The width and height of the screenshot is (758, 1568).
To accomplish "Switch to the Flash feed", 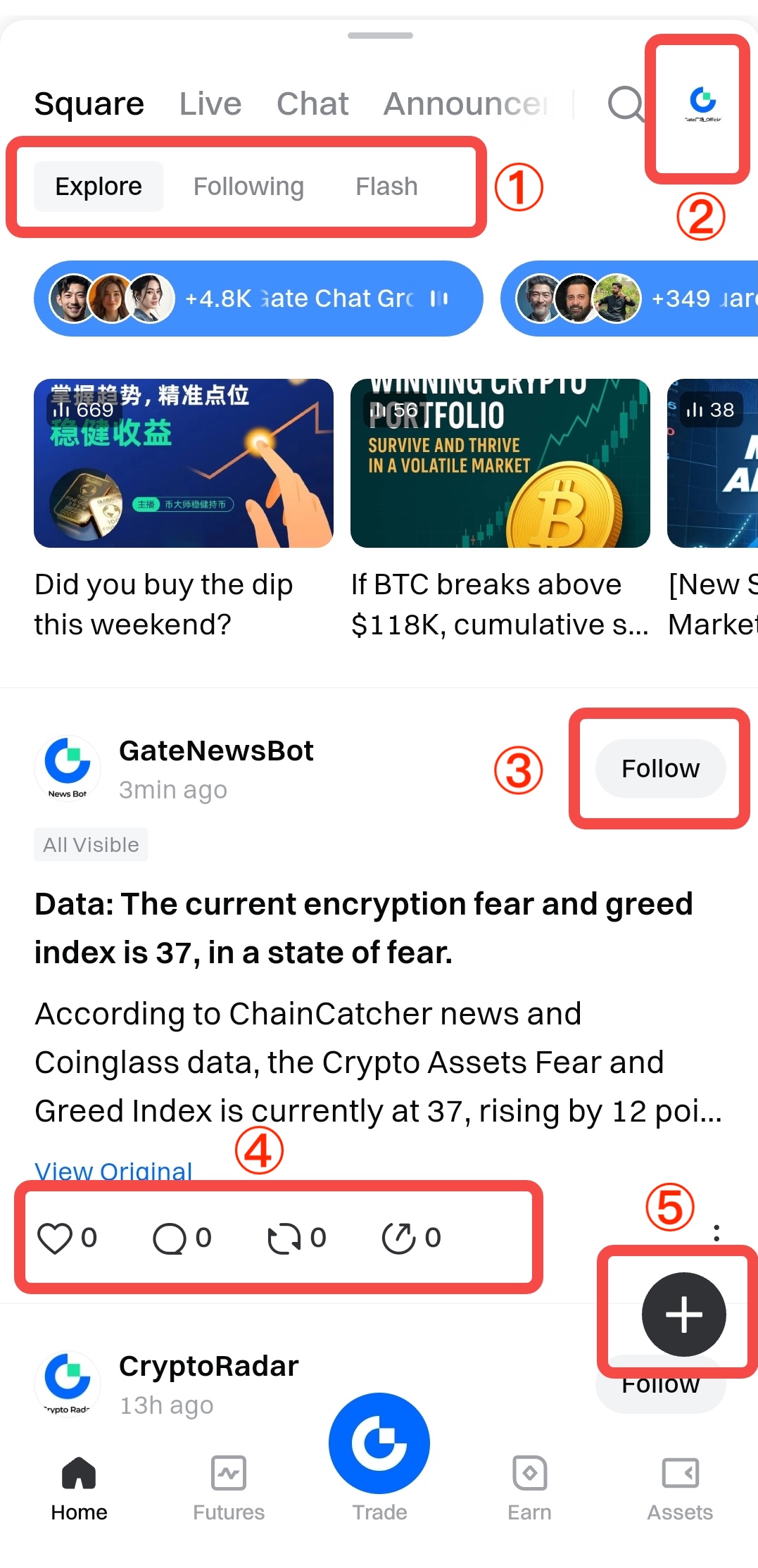I will [386, 187].
